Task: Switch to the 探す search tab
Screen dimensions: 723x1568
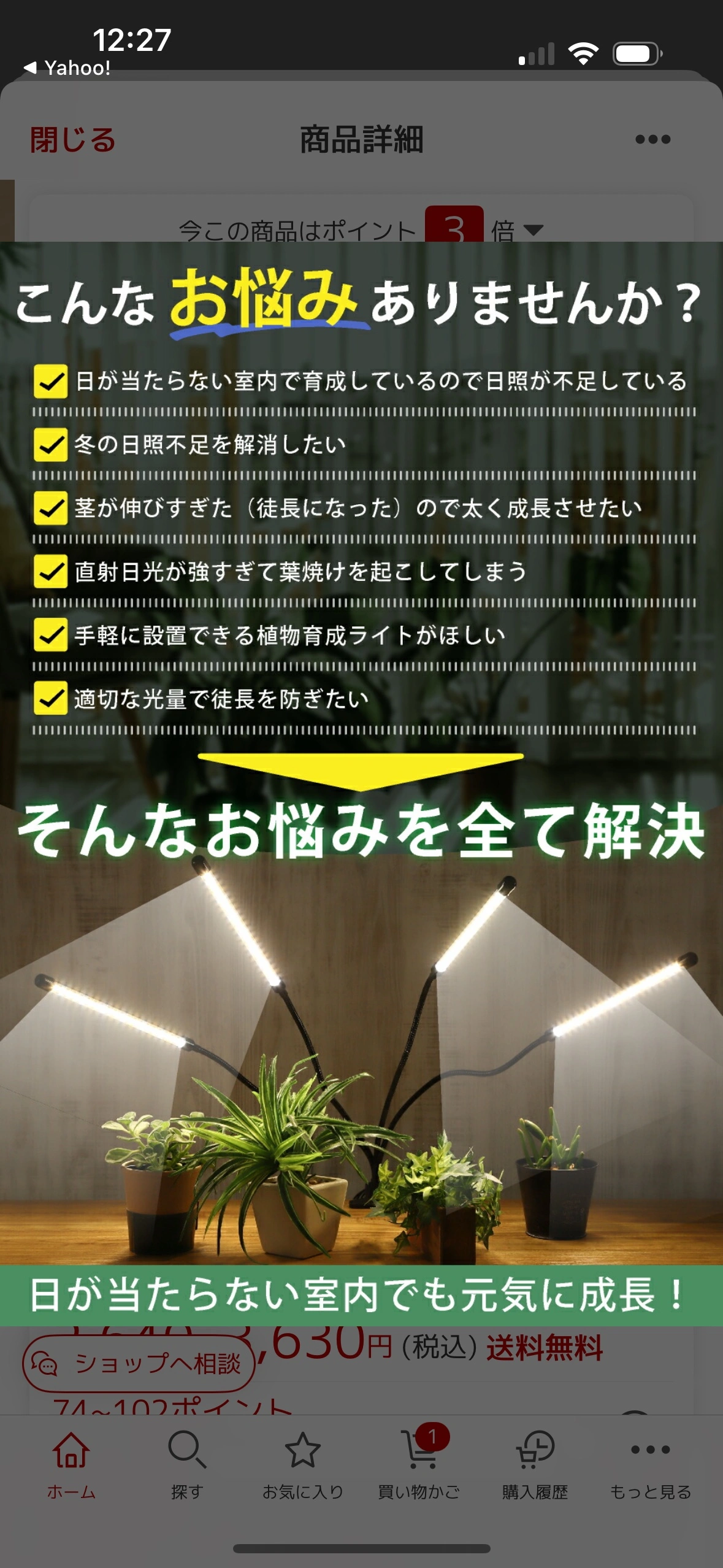Action: (x=187, y=1464)
